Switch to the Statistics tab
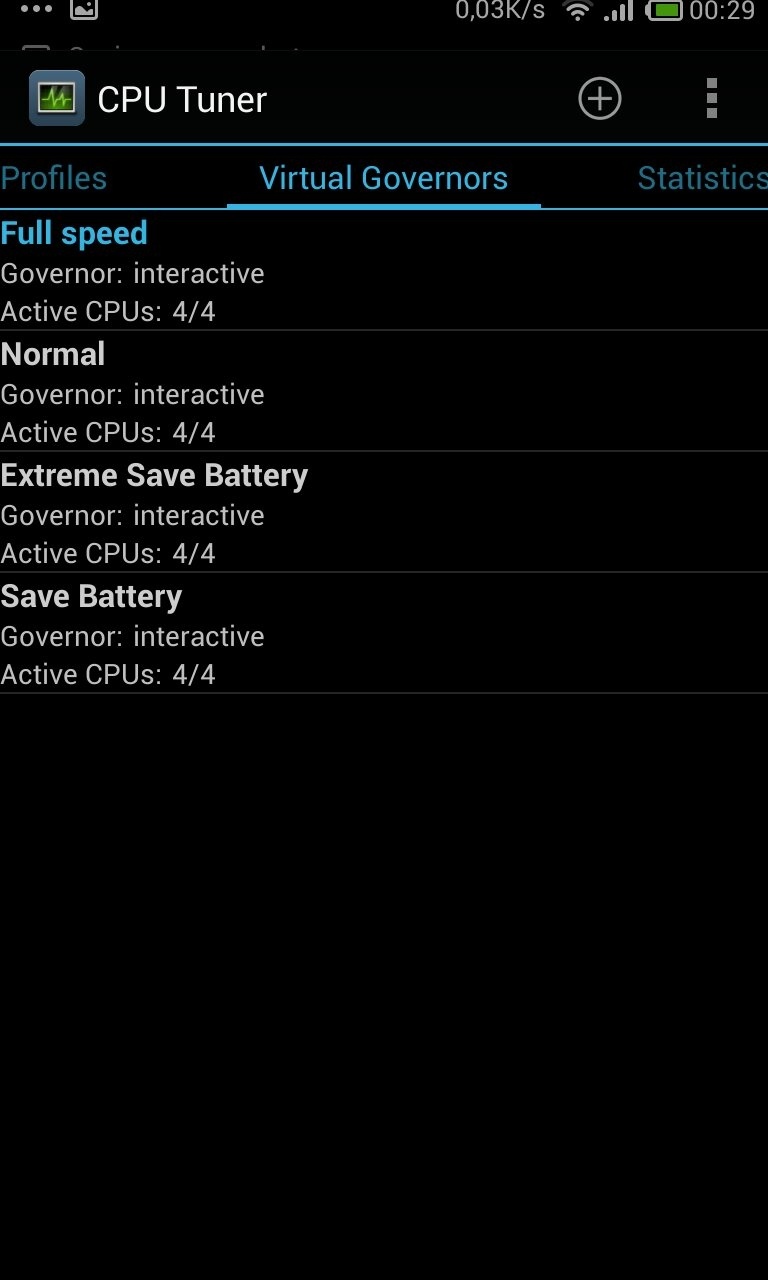Screen dimensions: 768x1280 click(x=702, y=178)
